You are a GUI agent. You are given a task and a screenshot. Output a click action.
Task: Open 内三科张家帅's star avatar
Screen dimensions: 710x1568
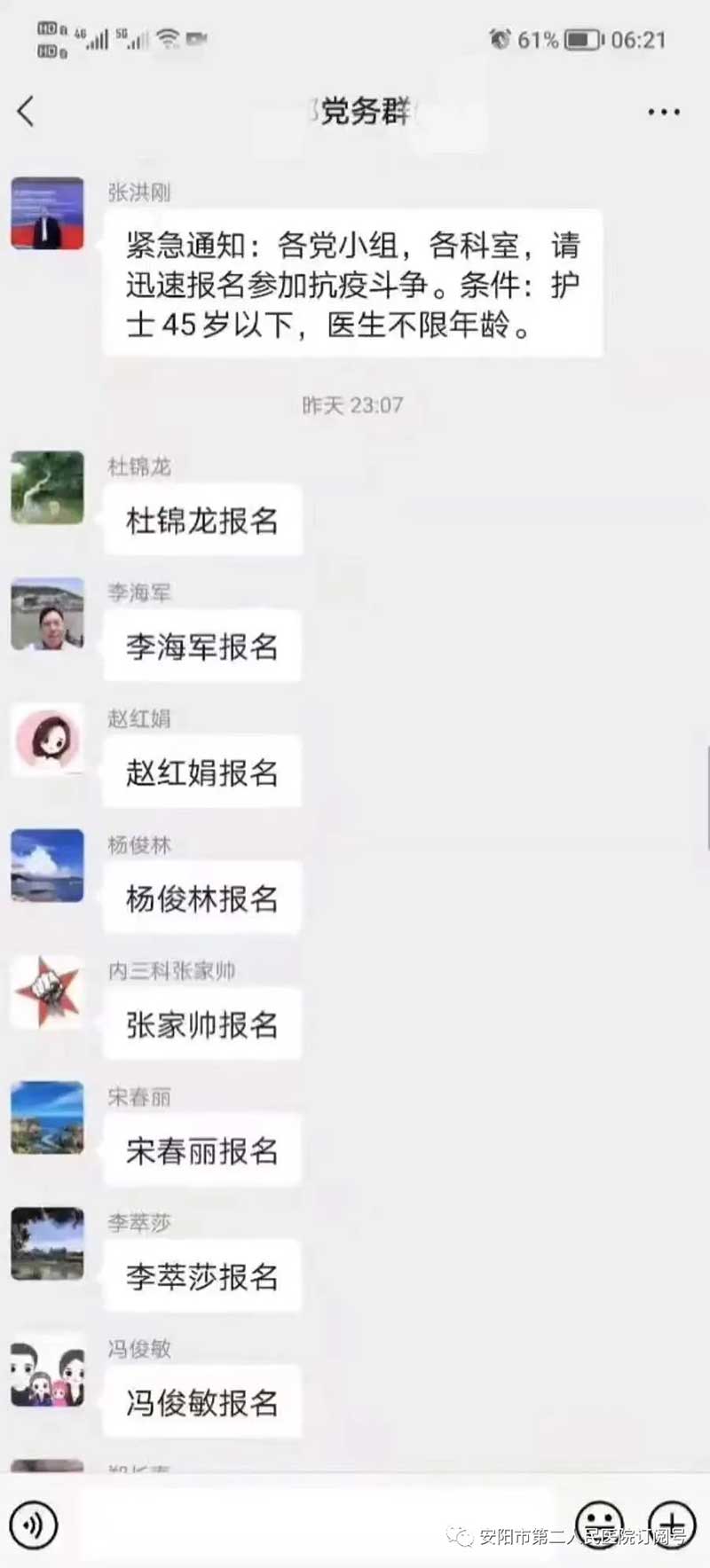click(x=48, y=992)
